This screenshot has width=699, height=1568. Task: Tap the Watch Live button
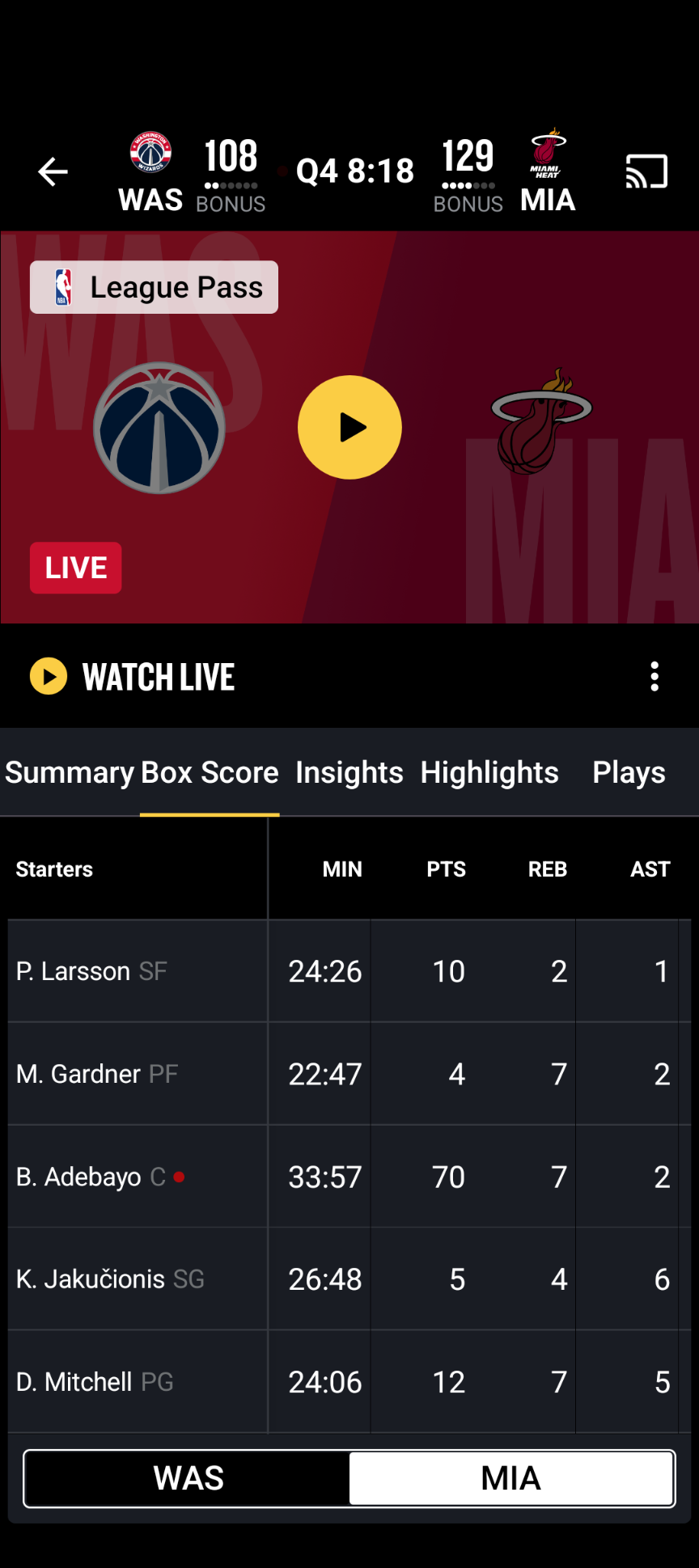pyautogui.click(x=133, y=677)
